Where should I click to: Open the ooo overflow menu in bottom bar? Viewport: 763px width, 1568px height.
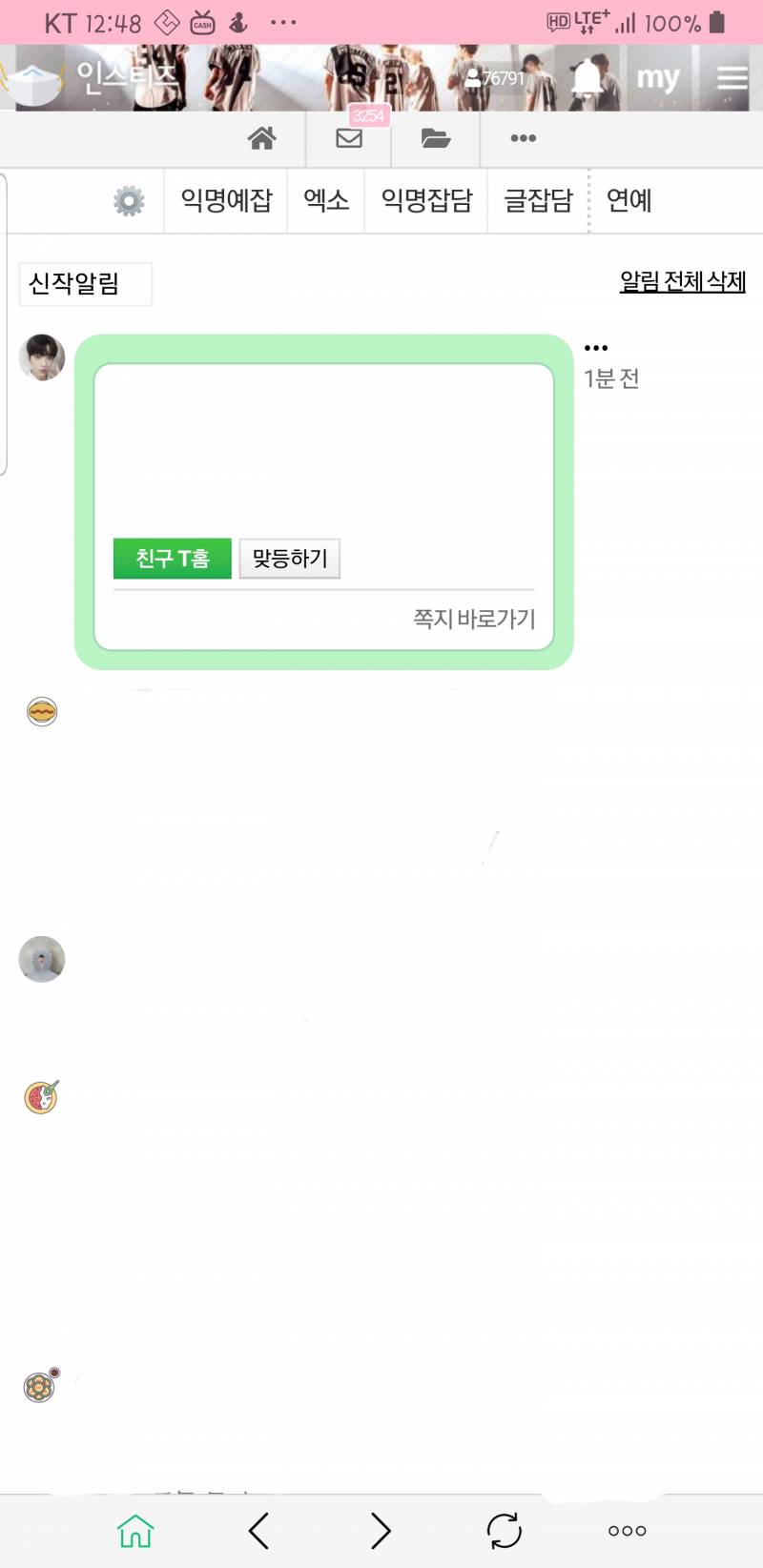click(626, 1529)
